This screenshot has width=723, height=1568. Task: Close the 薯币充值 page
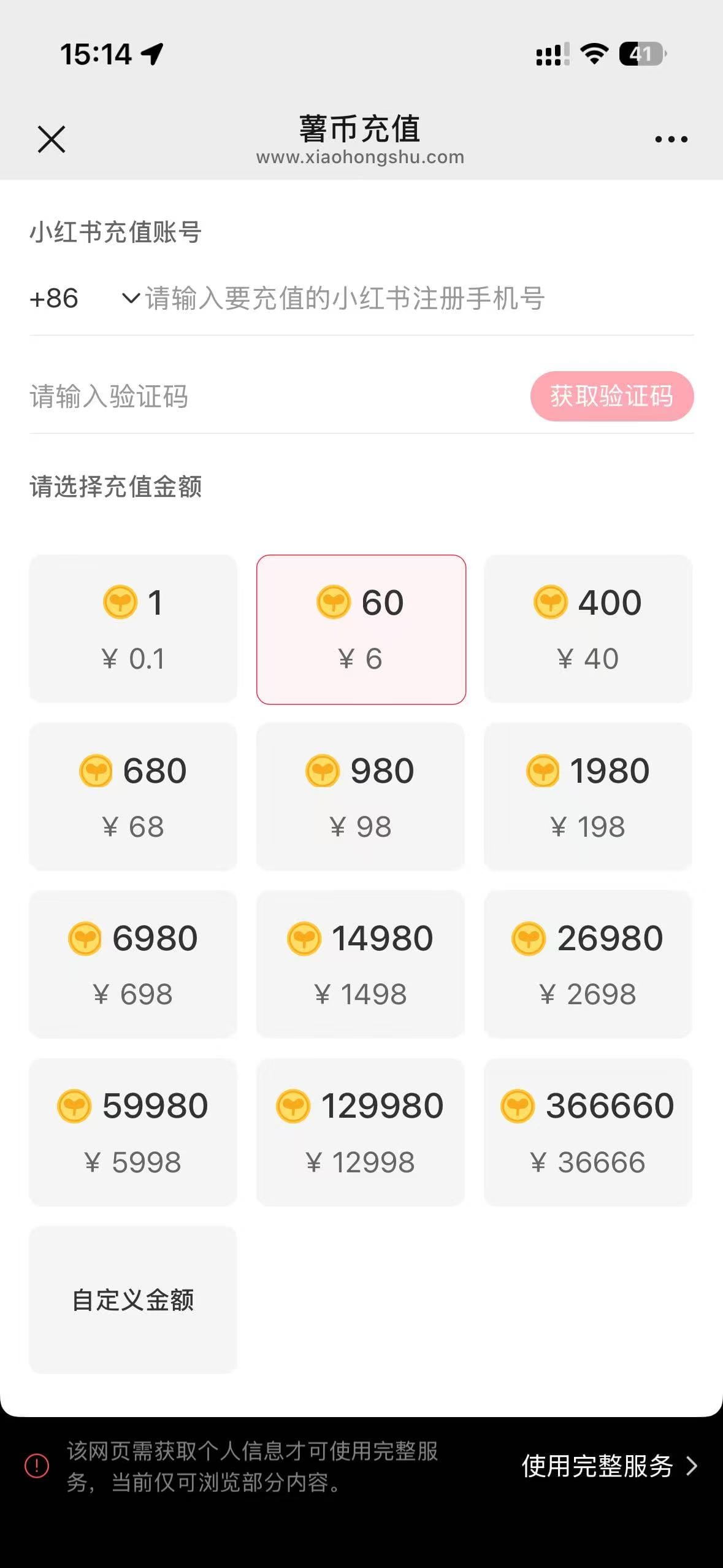click(x=52, y=139)
